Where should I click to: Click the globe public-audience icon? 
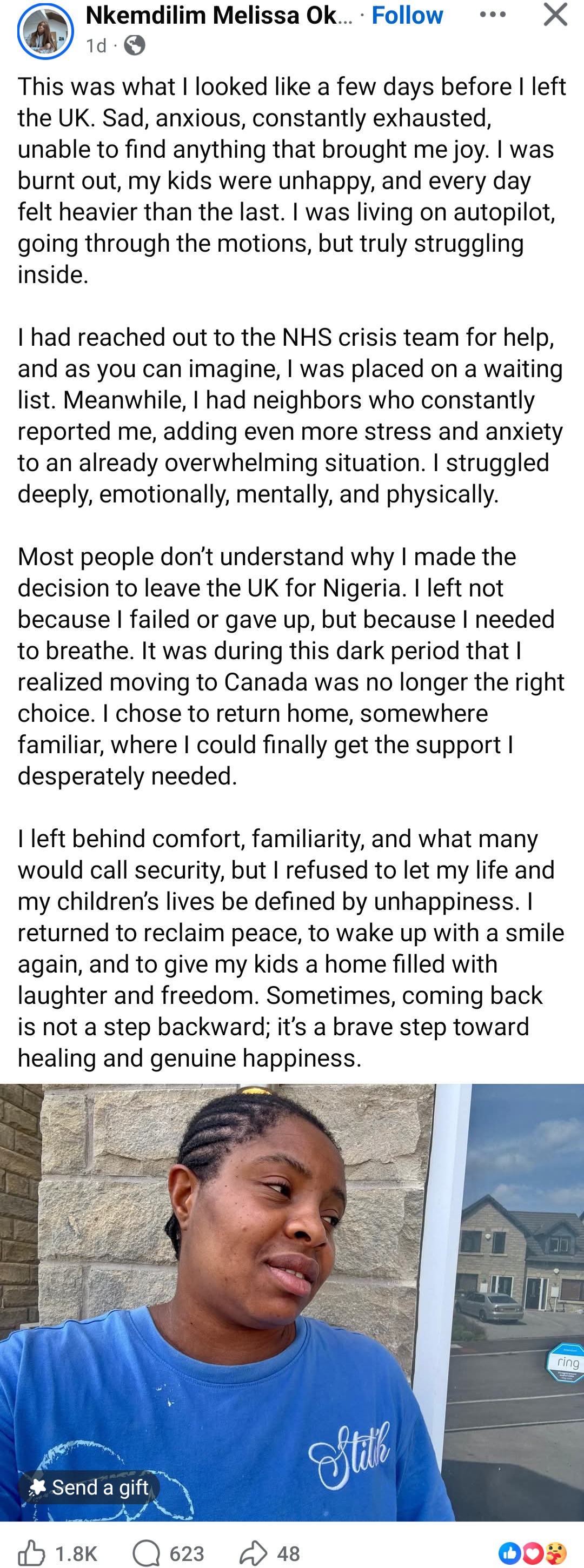134,45
